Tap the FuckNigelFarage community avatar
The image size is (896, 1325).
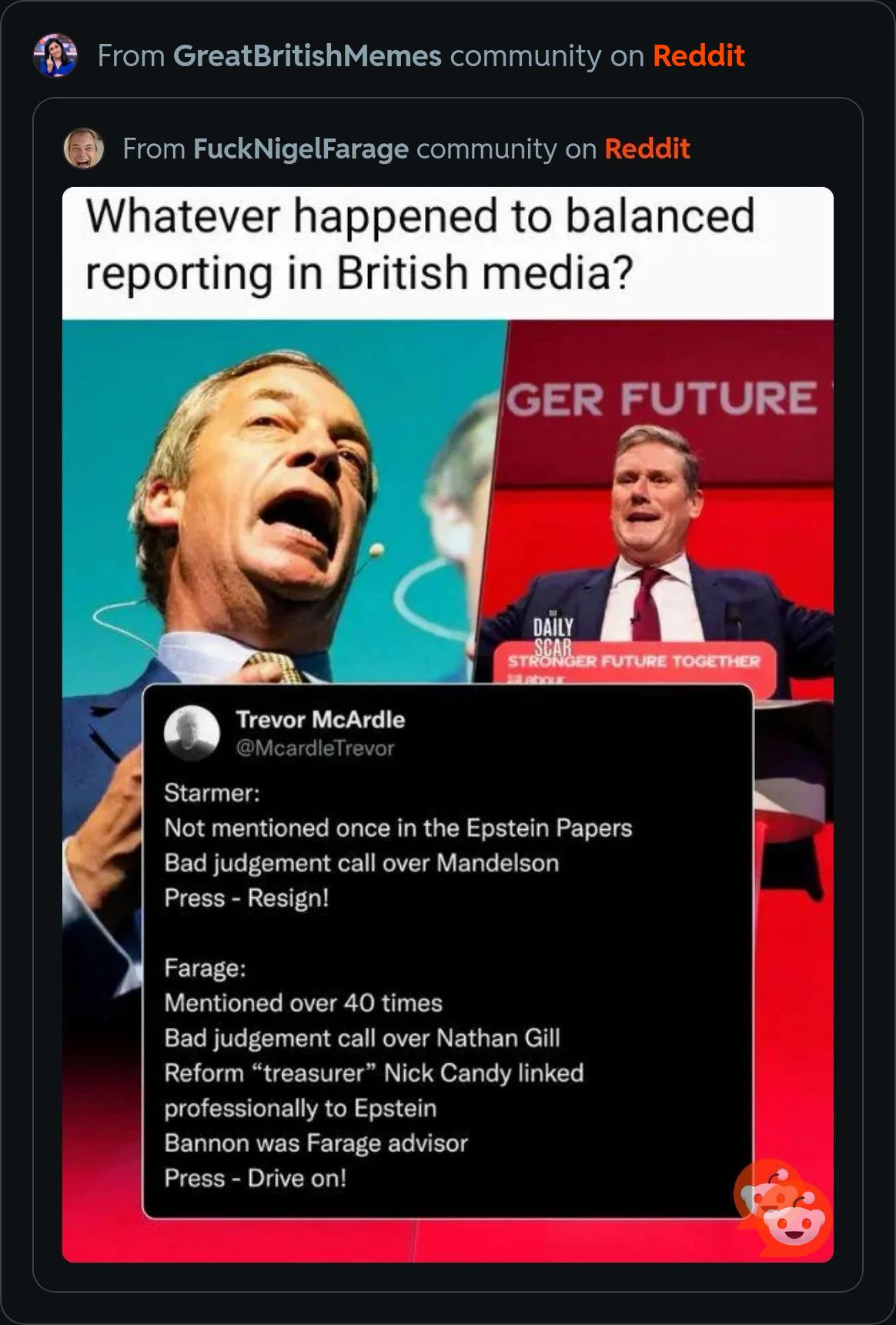pos(83,149)
